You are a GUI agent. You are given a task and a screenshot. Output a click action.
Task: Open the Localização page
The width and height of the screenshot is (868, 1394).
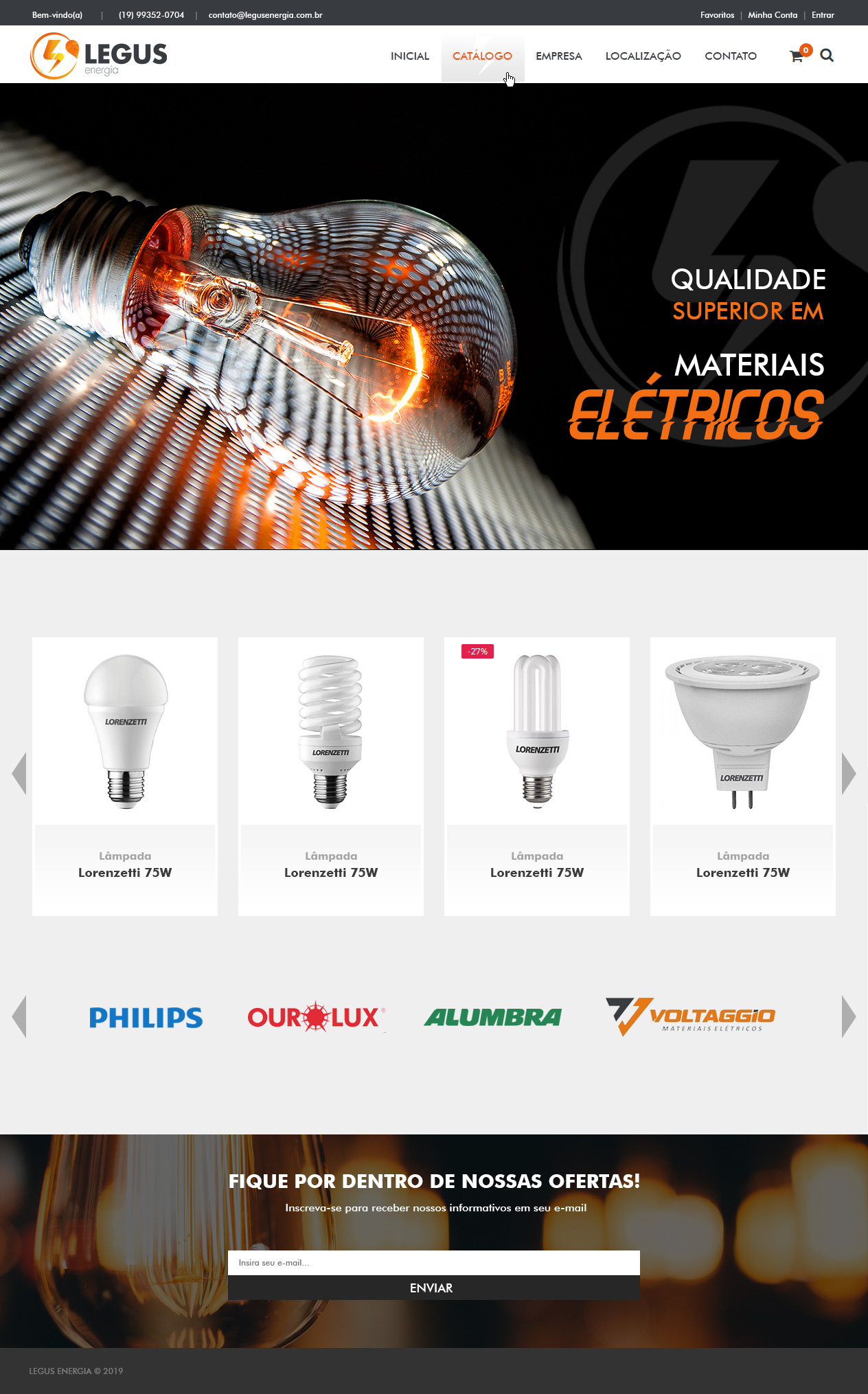point(643,56)
